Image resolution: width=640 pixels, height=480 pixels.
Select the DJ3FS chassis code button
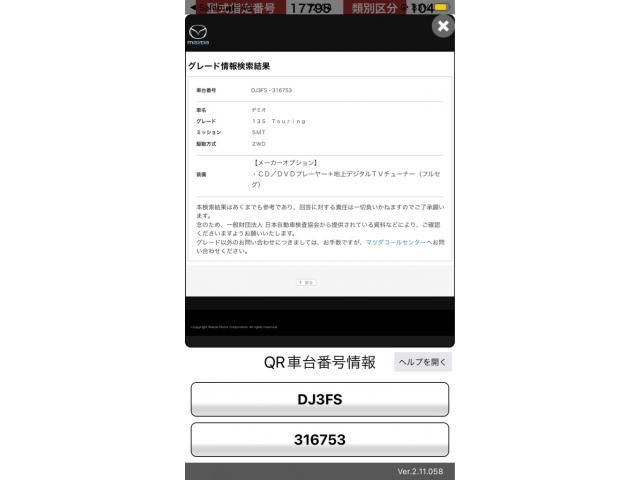319,399
